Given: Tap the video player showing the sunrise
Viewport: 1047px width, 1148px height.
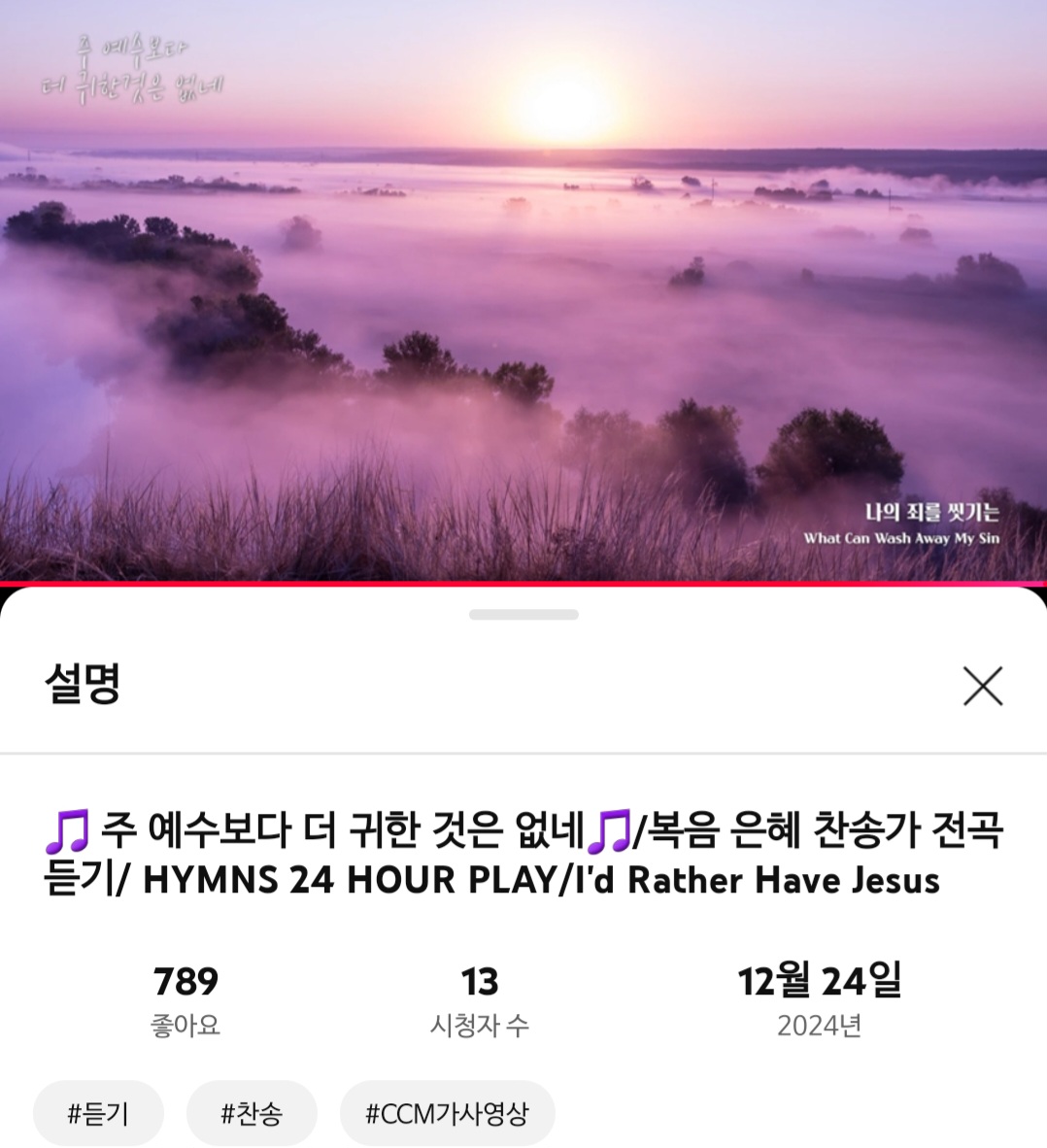Looking at the screenshot, I should pyautogui.click(x=523, y=291).
